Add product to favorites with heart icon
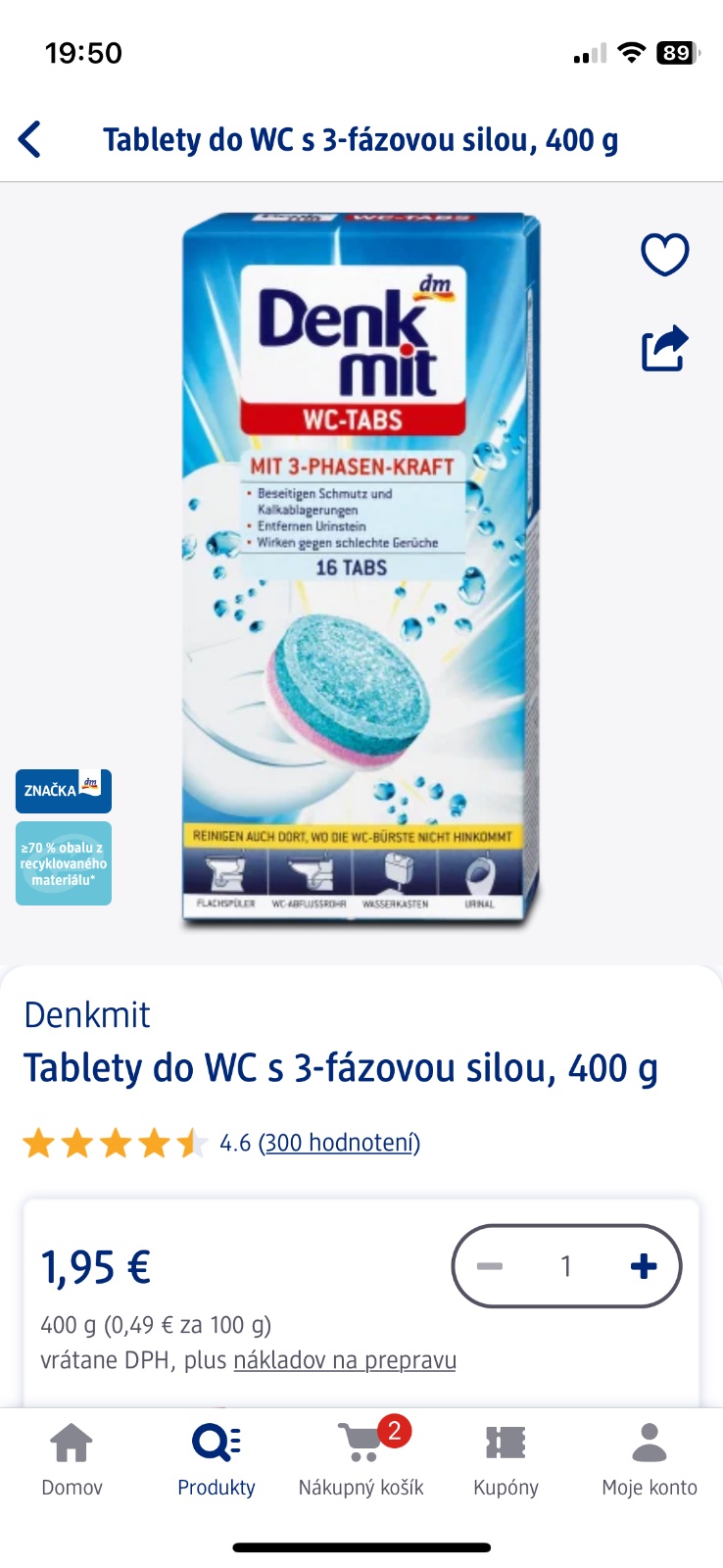The width and height of the screenshot is (723, 1568). tap(664, 255)
